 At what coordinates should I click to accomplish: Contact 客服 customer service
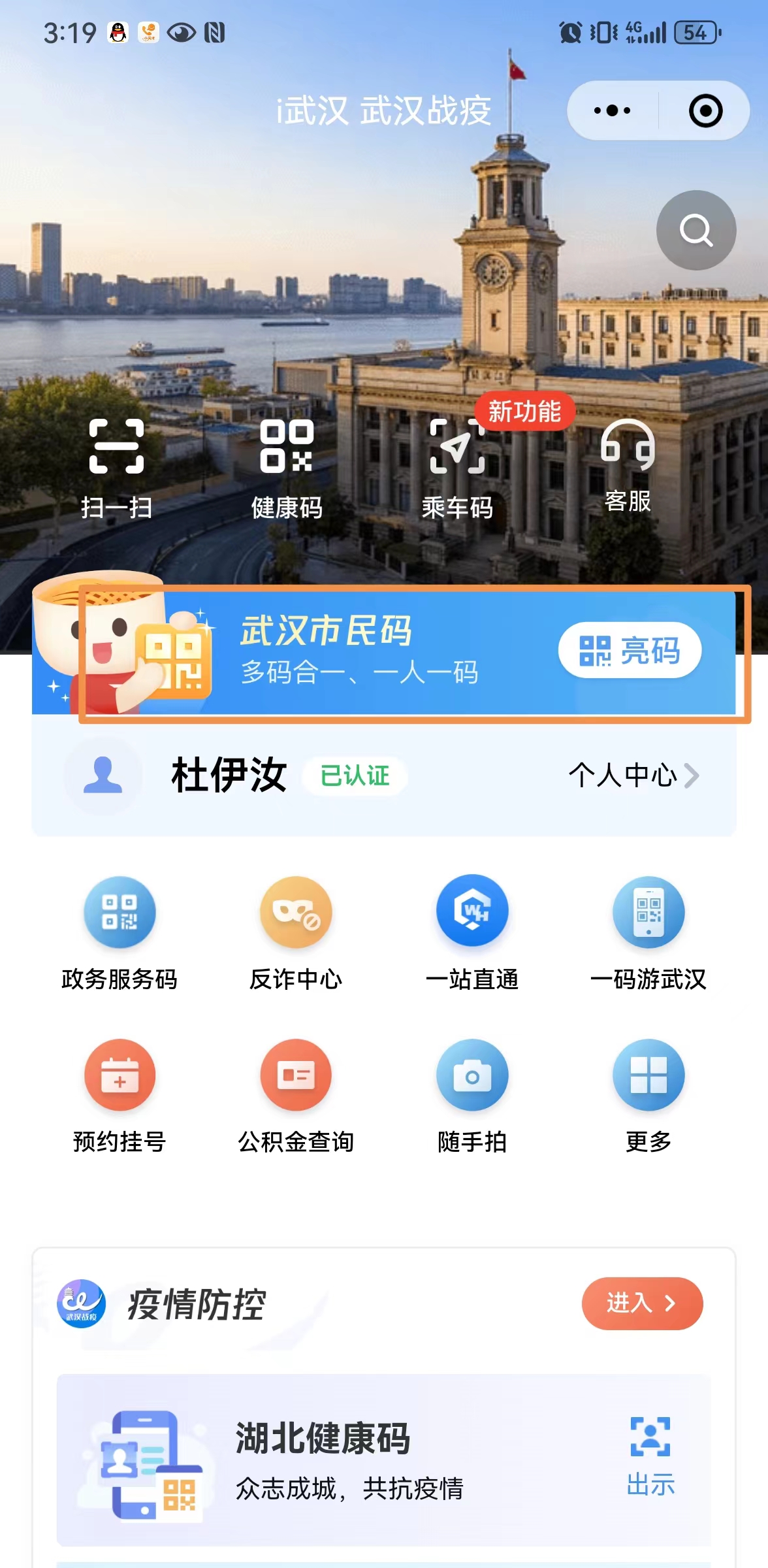(x=628, y=464)
